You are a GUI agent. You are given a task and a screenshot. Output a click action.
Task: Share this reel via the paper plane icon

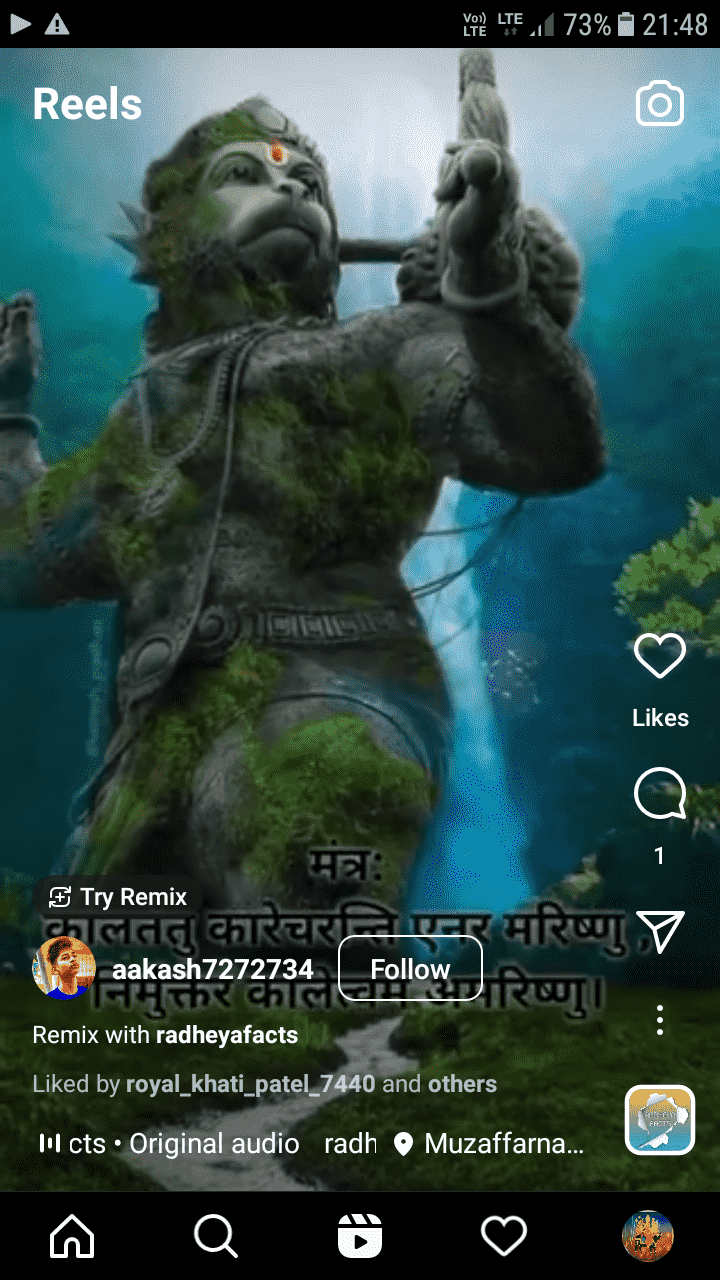point(660,931)
